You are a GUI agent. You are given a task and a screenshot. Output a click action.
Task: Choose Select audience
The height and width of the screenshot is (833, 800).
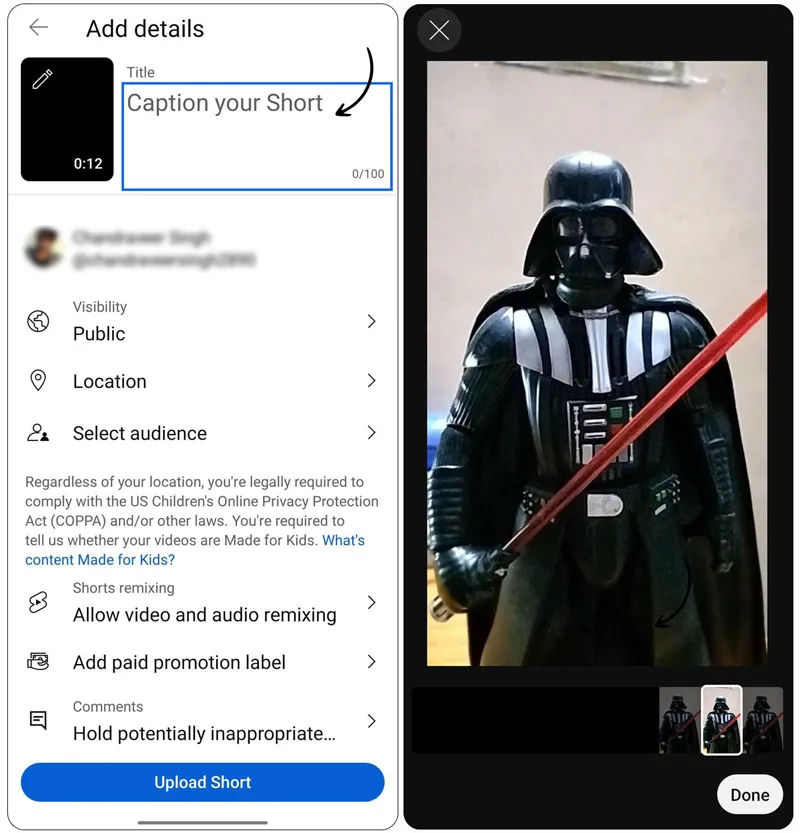[203, 433]
